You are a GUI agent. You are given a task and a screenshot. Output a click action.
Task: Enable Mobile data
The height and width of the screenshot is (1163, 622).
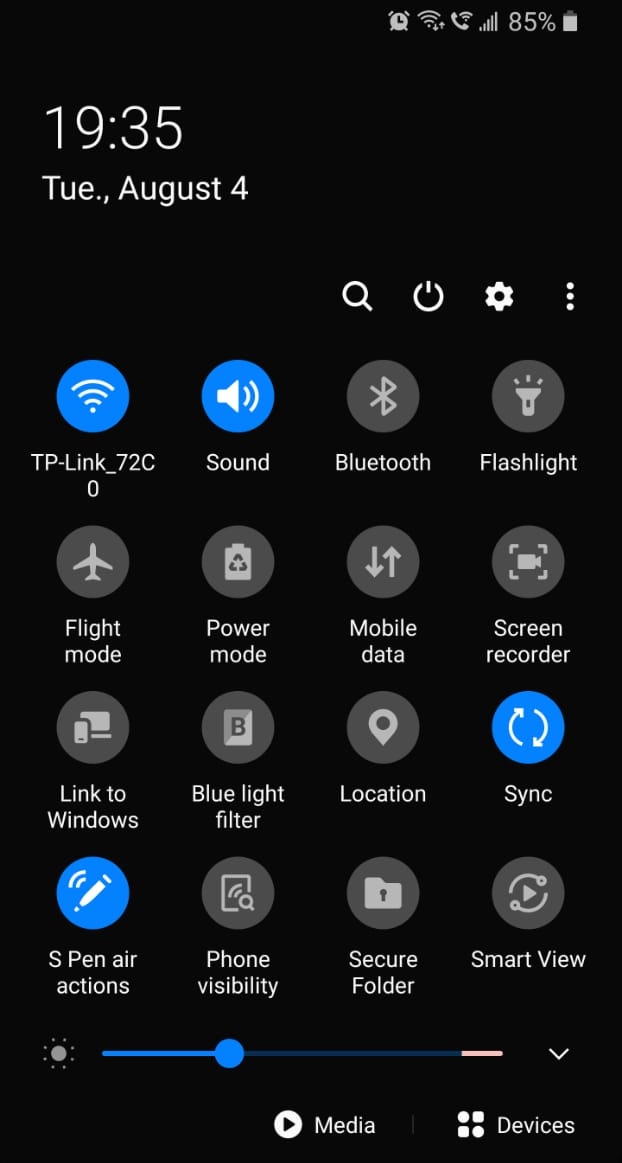click(x=383, y=563)
